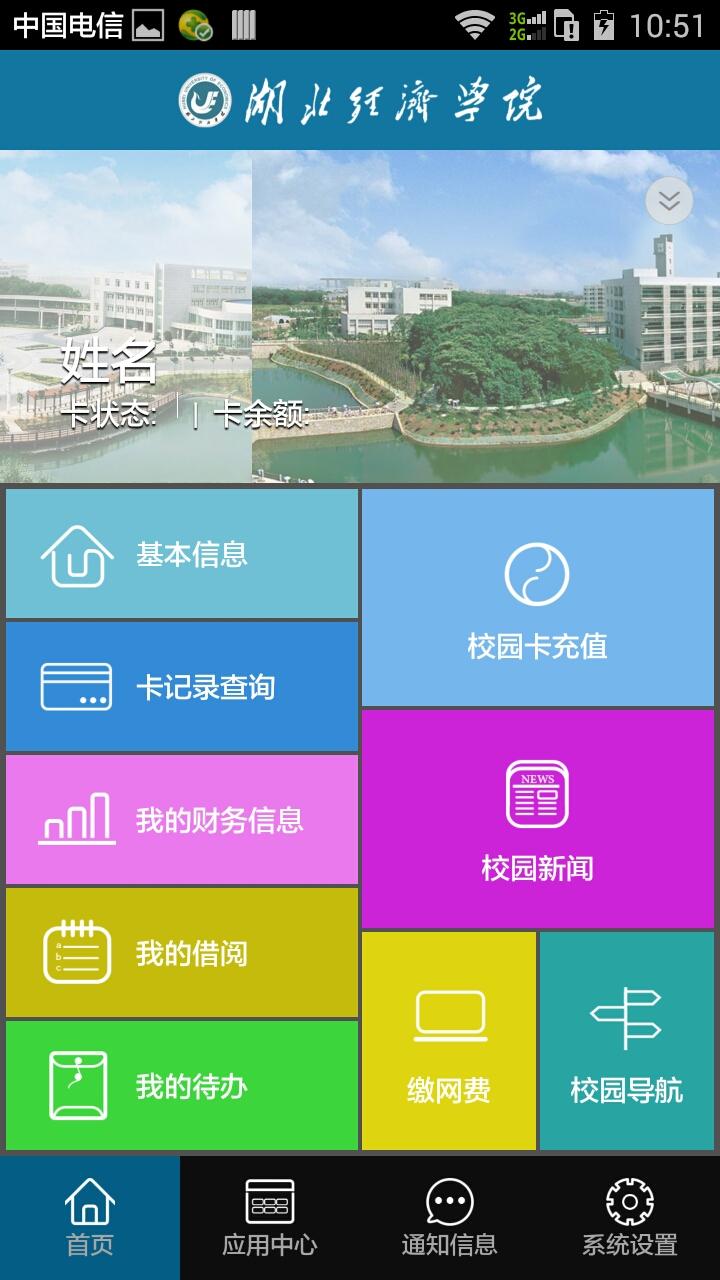720x1280 pixels.
Task: Select the 校园卡充值 recharge icon
Action: coord(538,576)
